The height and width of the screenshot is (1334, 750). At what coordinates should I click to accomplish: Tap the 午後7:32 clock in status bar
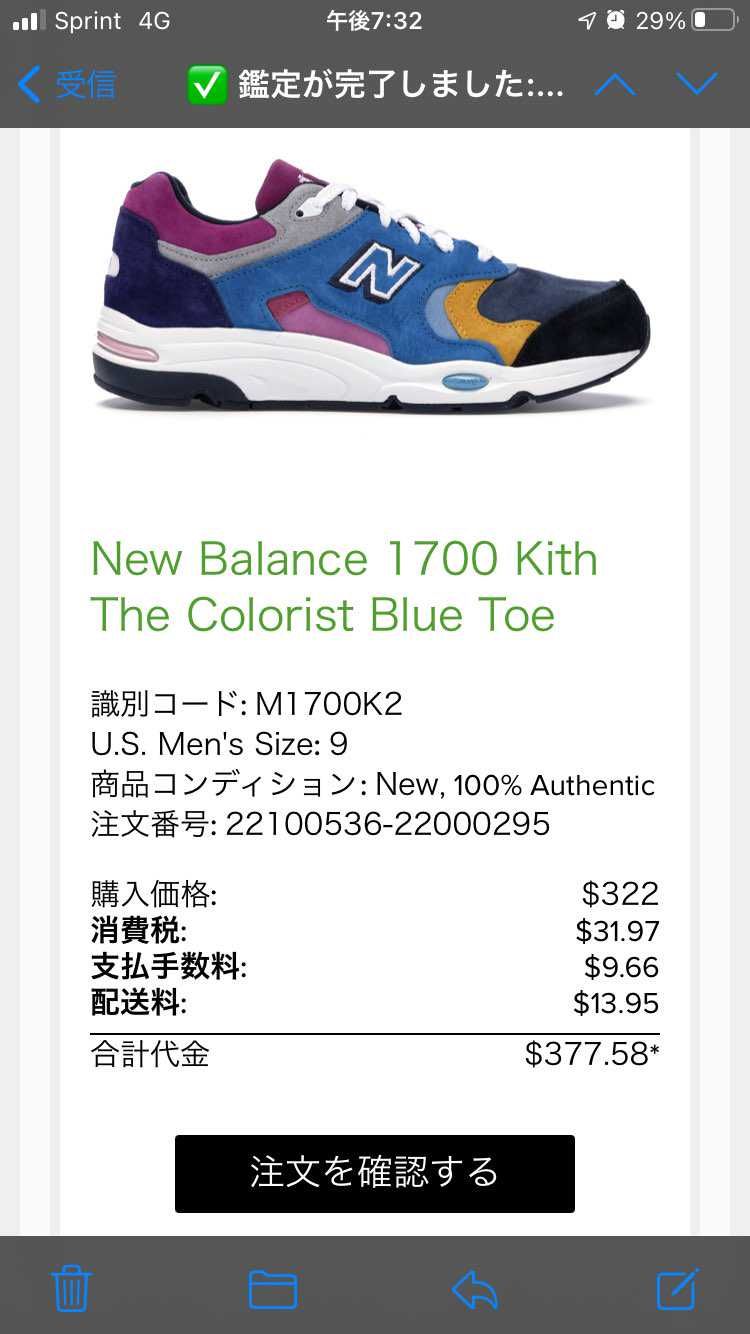pyautogui.click(x=374, y=18)
